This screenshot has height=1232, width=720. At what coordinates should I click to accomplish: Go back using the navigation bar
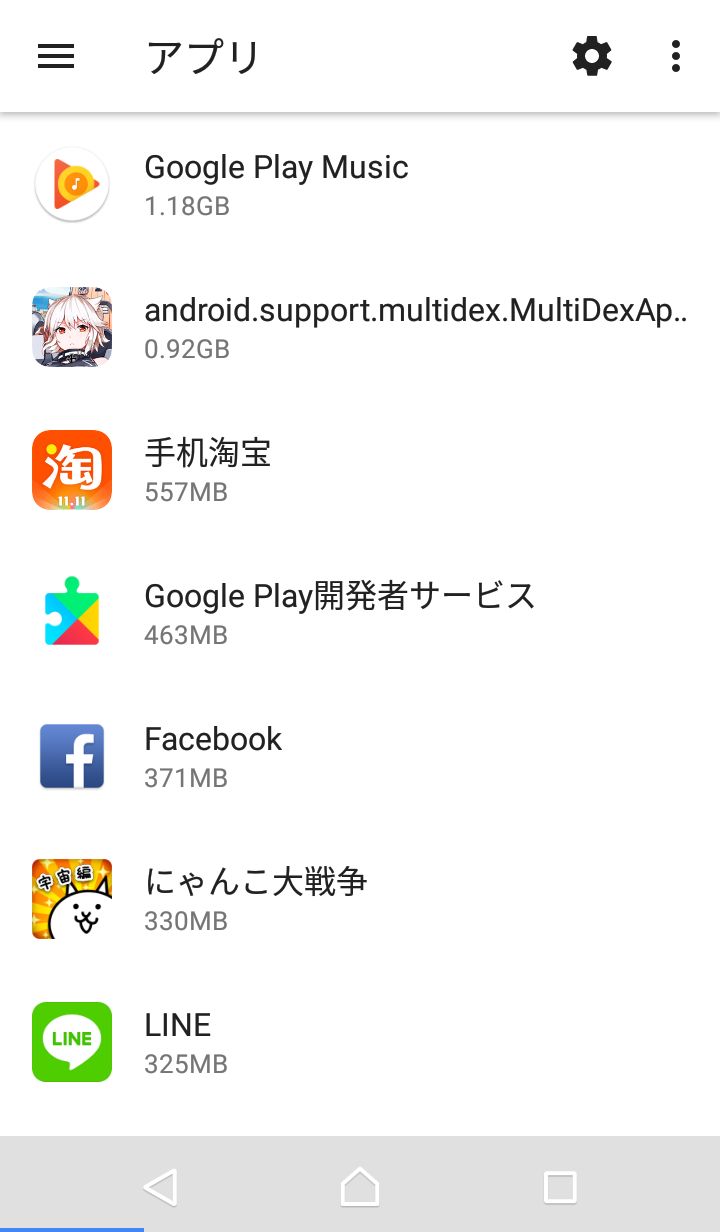(160, 1187)
